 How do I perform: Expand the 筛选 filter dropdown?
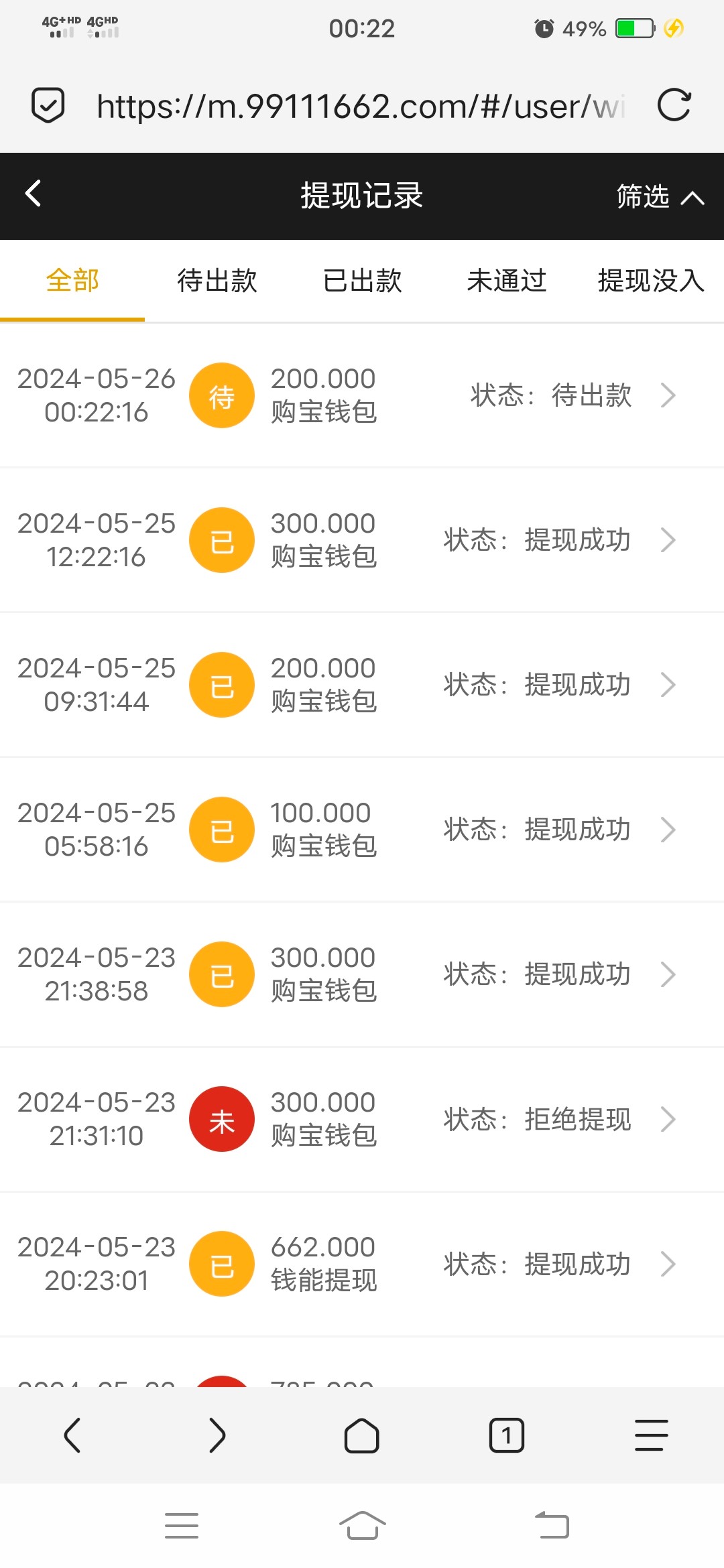pos(659,196)
